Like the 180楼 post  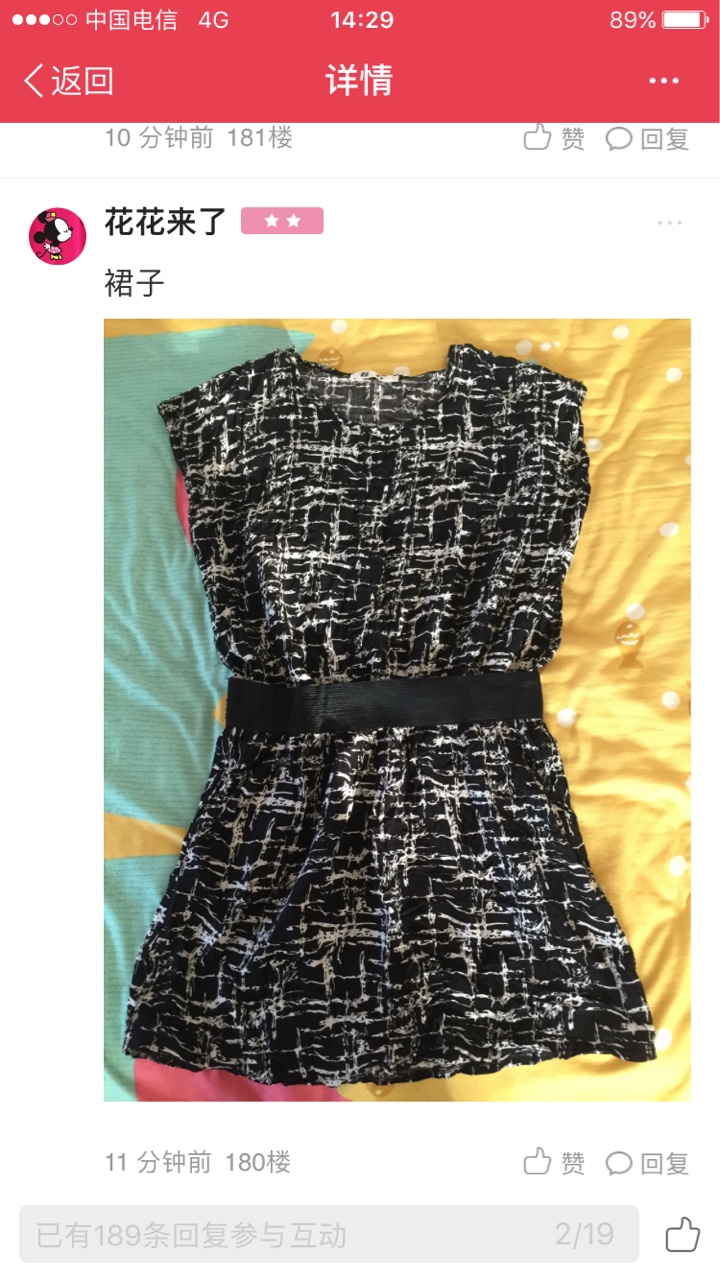coord(555,1162)
